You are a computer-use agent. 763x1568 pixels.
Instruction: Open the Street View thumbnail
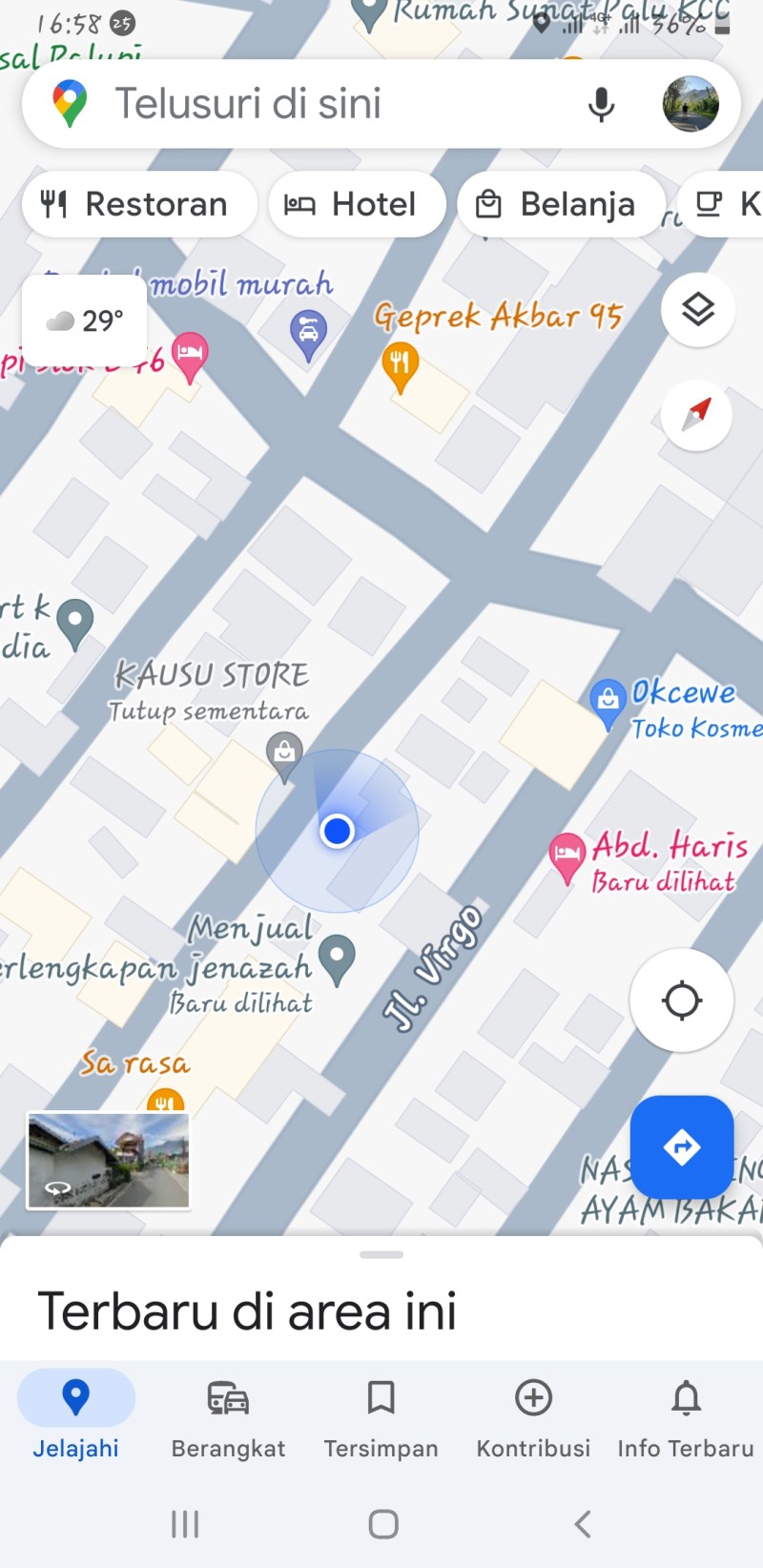tap(109, 1161)
